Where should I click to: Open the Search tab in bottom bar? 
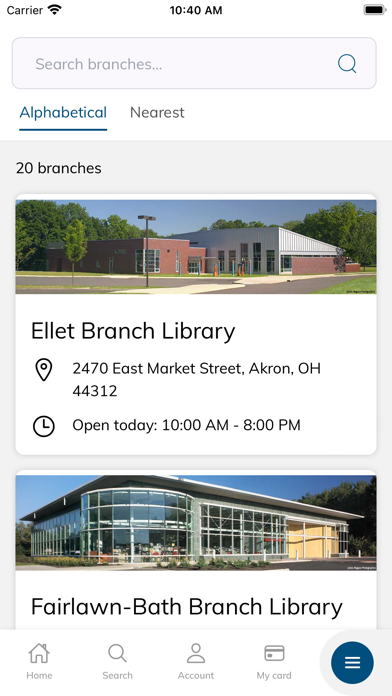(117, 661)
